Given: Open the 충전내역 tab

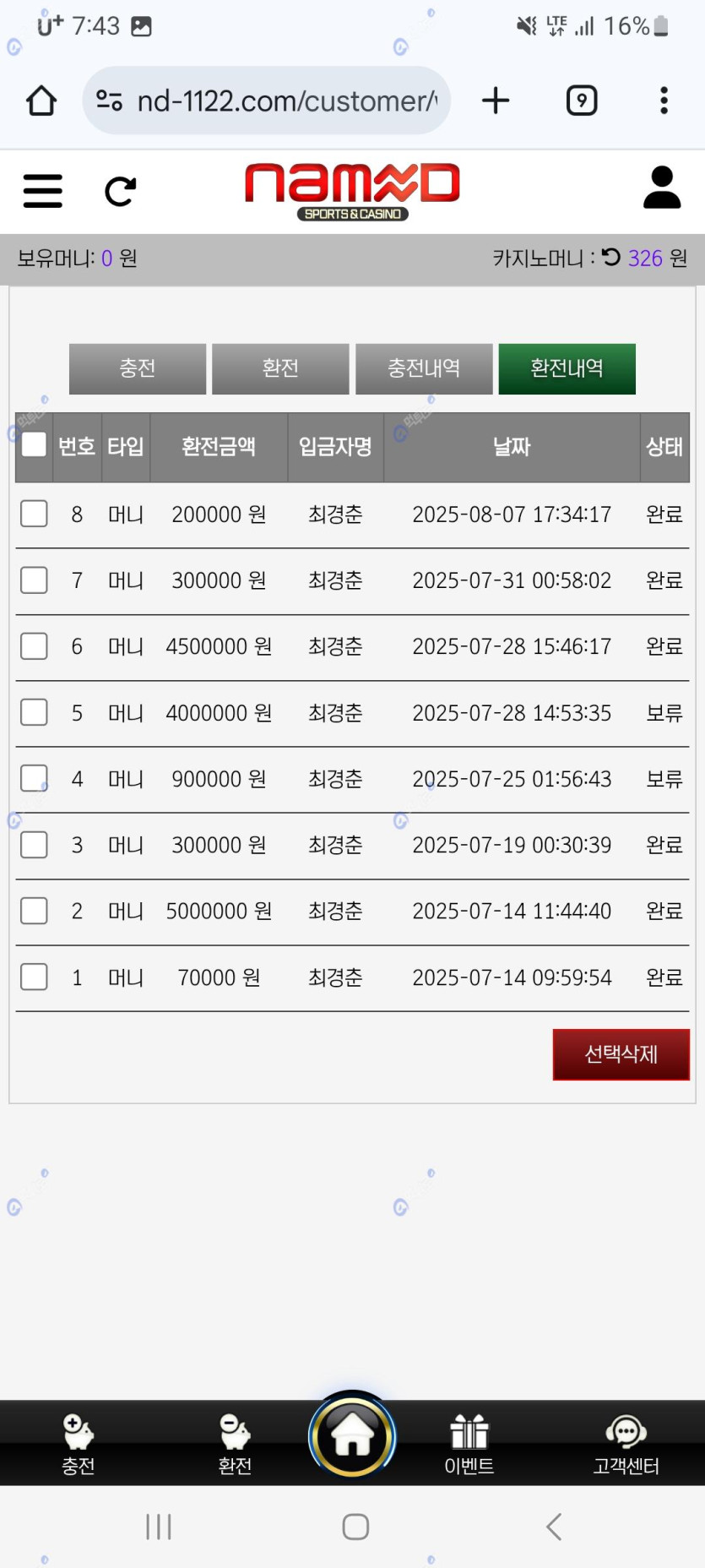Looking at the screenshot, I should (x=424, y=368).
